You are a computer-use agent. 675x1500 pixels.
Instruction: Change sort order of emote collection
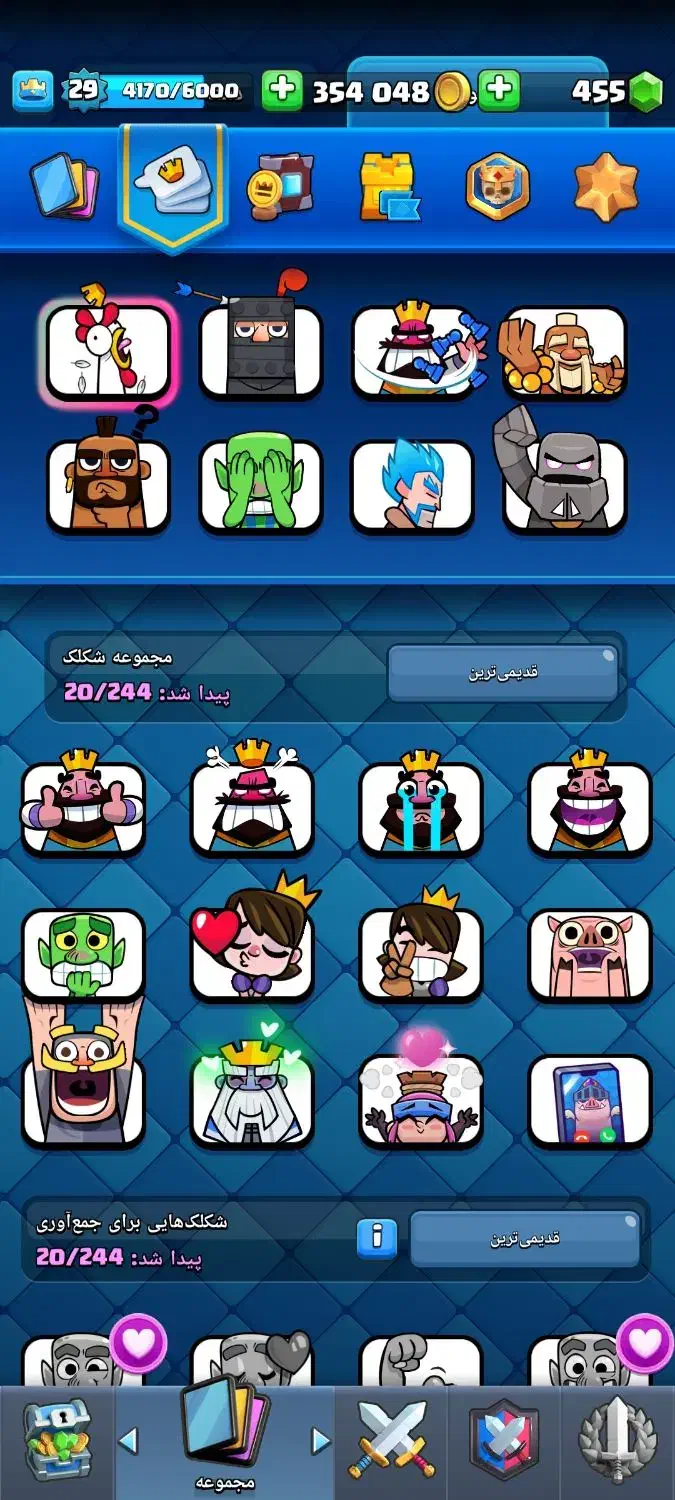[x=502, y=673]
